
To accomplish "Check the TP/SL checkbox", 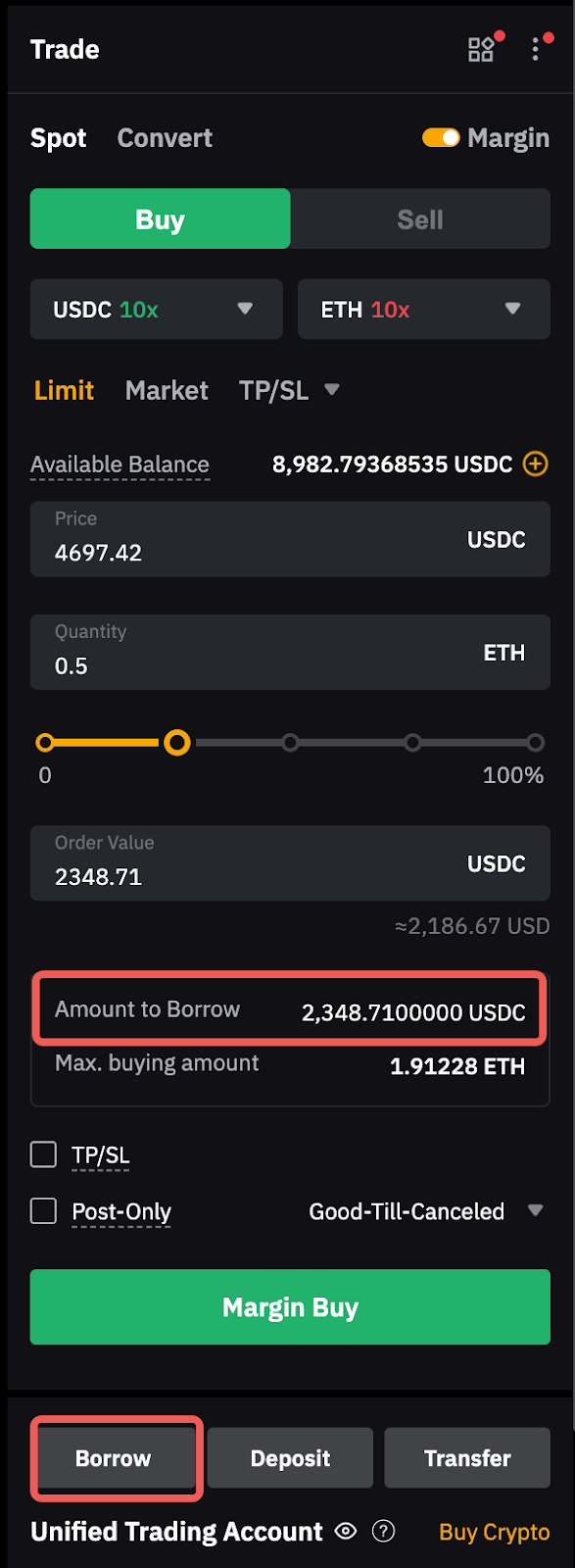I will tap(43, 1154).
